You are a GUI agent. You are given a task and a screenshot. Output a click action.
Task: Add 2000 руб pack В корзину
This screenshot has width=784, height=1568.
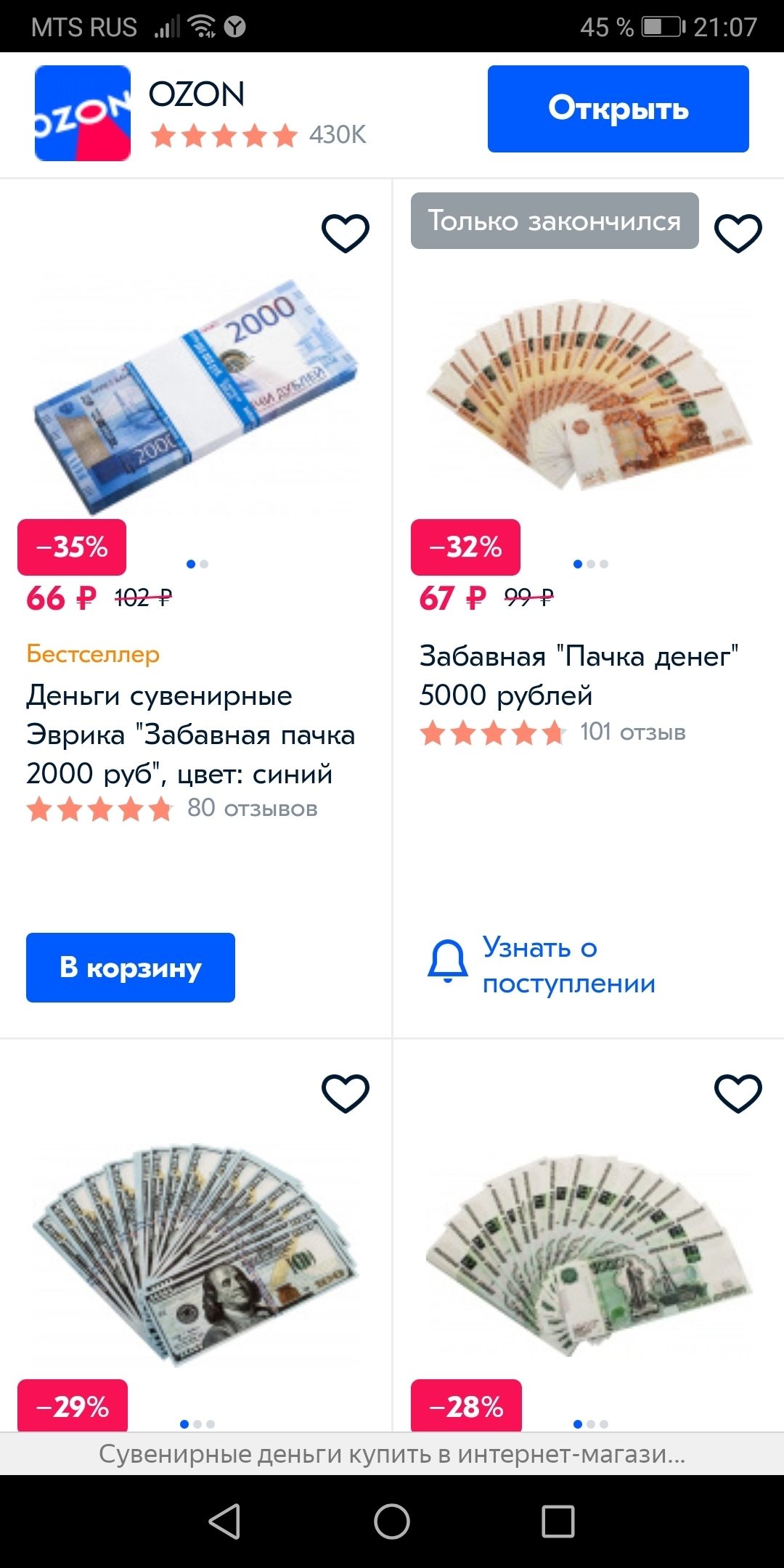(x=131, y=967)
